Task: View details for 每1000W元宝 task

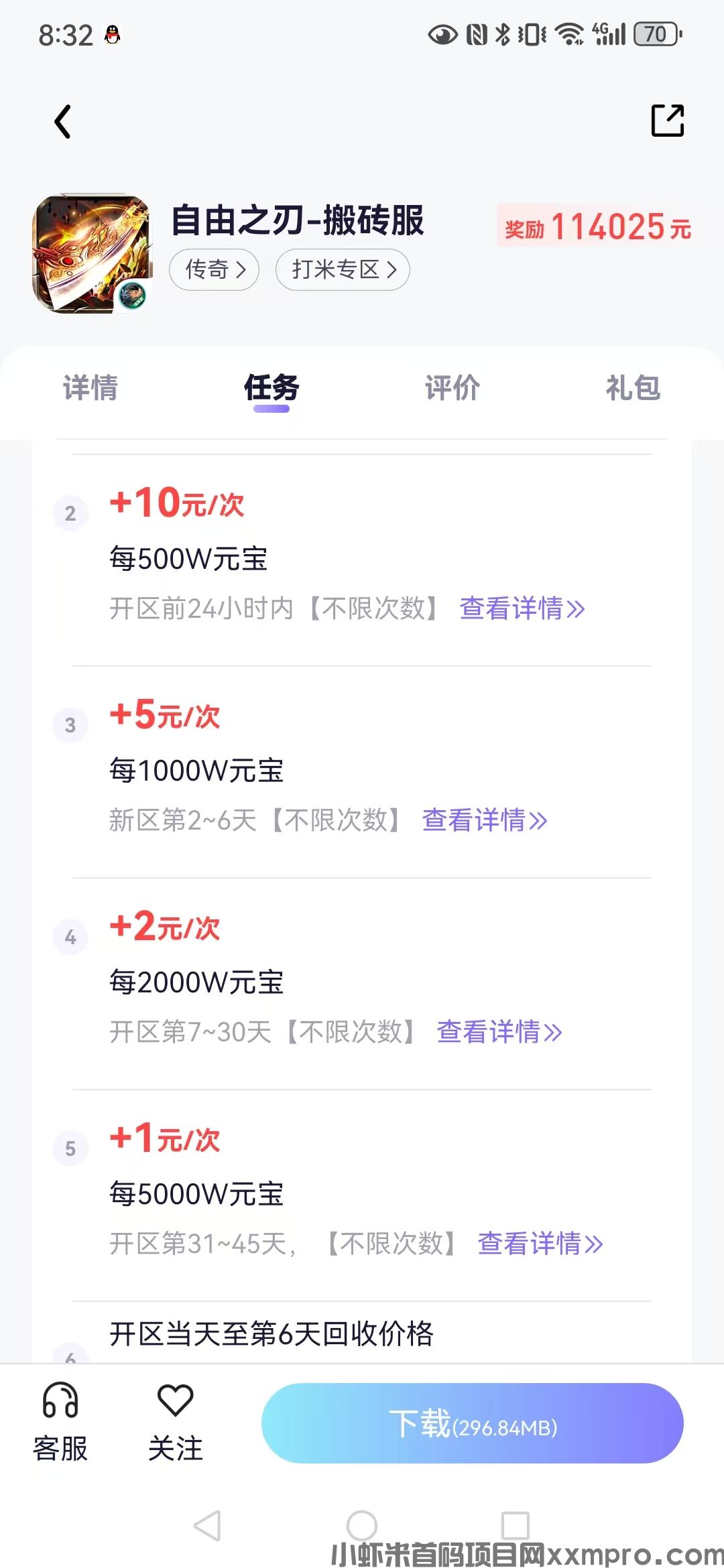Action: pos(485,821)
